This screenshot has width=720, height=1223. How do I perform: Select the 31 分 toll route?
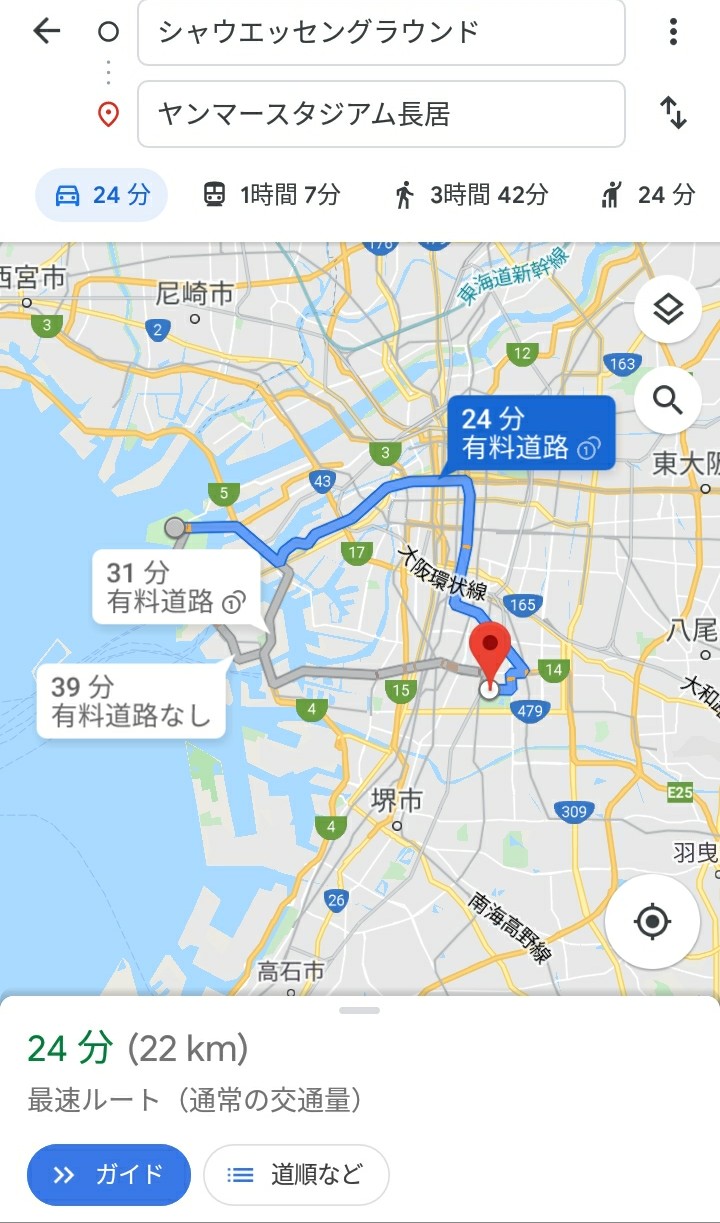176,587
